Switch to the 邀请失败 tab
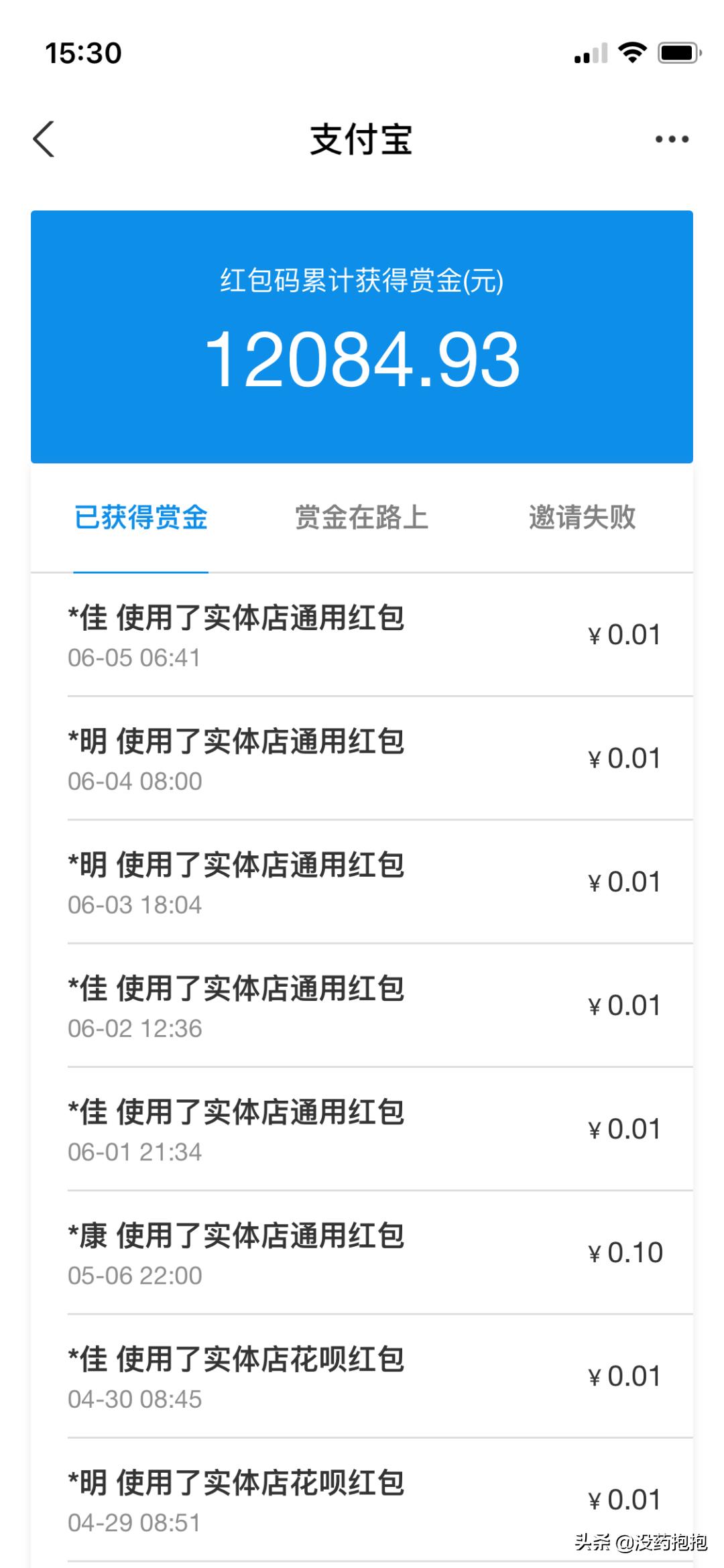This screenshot has height=1568, width=724. click(582, 518)
